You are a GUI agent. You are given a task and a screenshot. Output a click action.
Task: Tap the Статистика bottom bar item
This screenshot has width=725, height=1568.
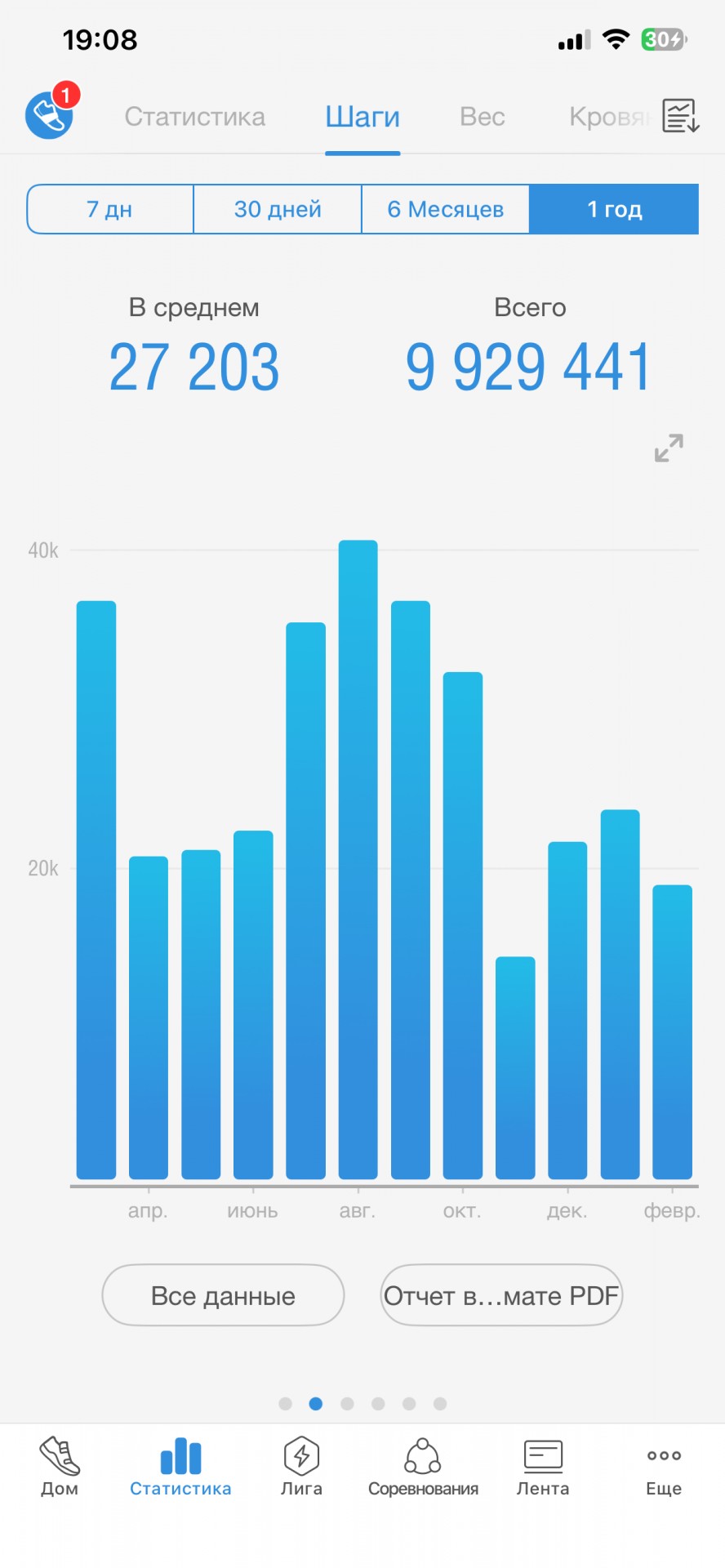[x=180, y=1468]
